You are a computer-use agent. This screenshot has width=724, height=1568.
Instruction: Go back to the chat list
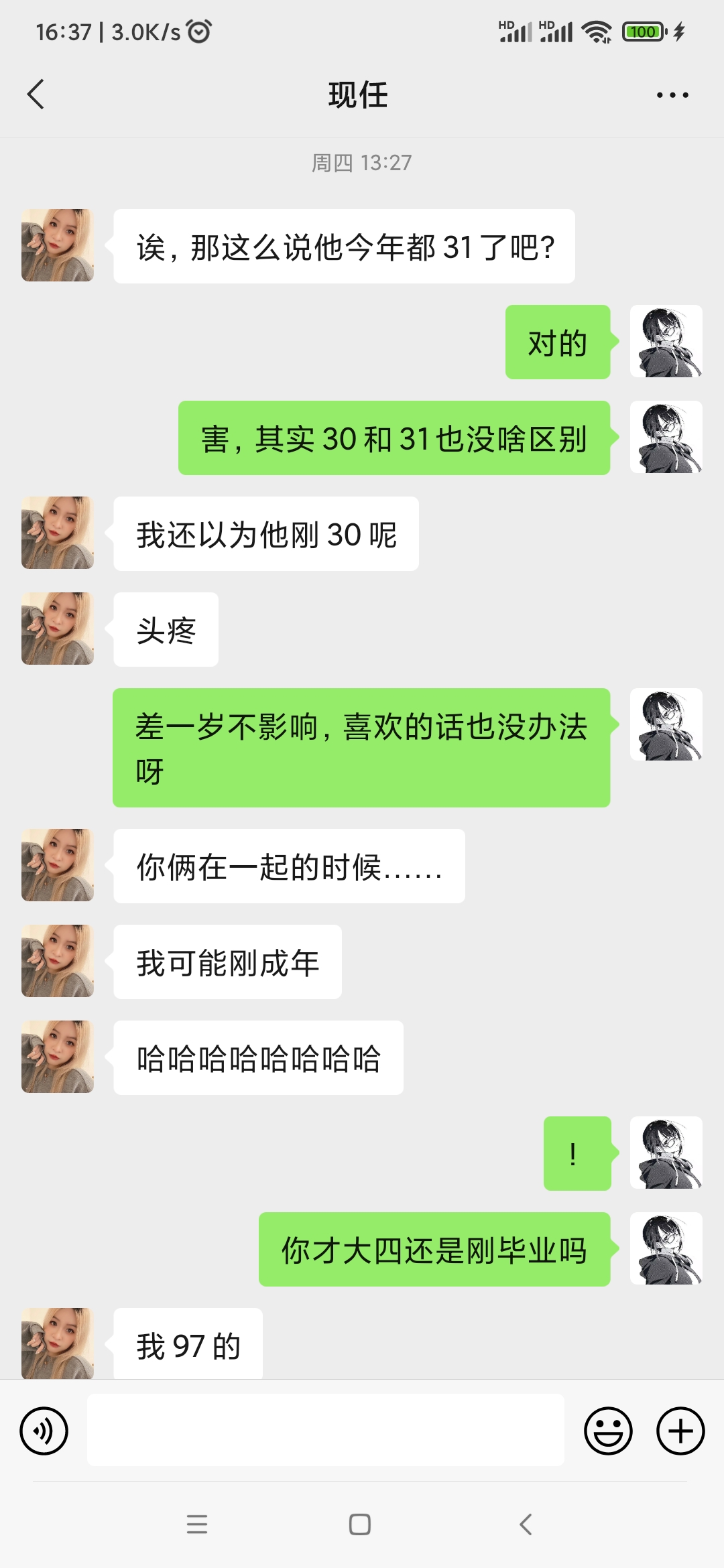coord(36,94)
